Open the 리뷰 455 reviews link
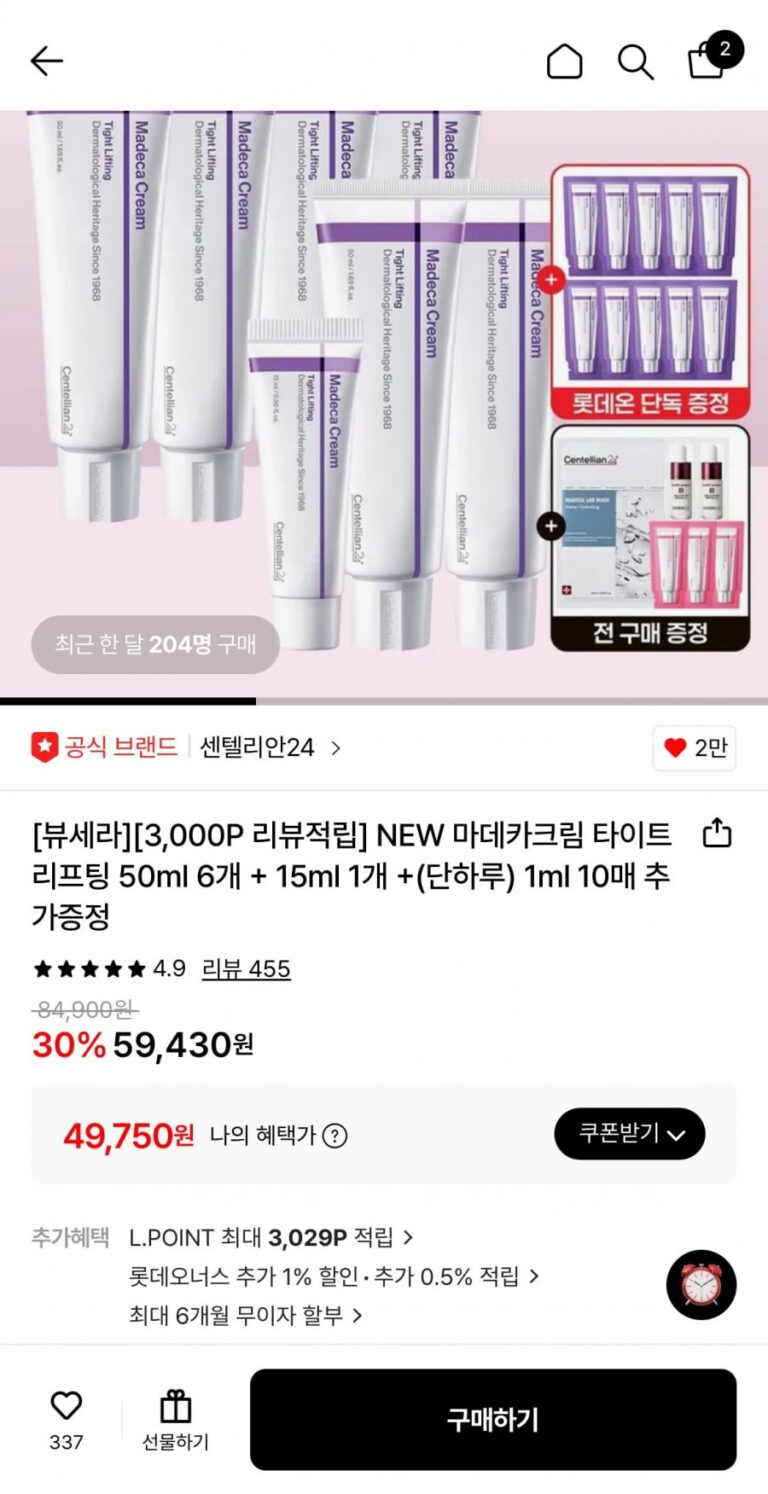The width and height of the screenshot is (768, 1494). [246, 968]
